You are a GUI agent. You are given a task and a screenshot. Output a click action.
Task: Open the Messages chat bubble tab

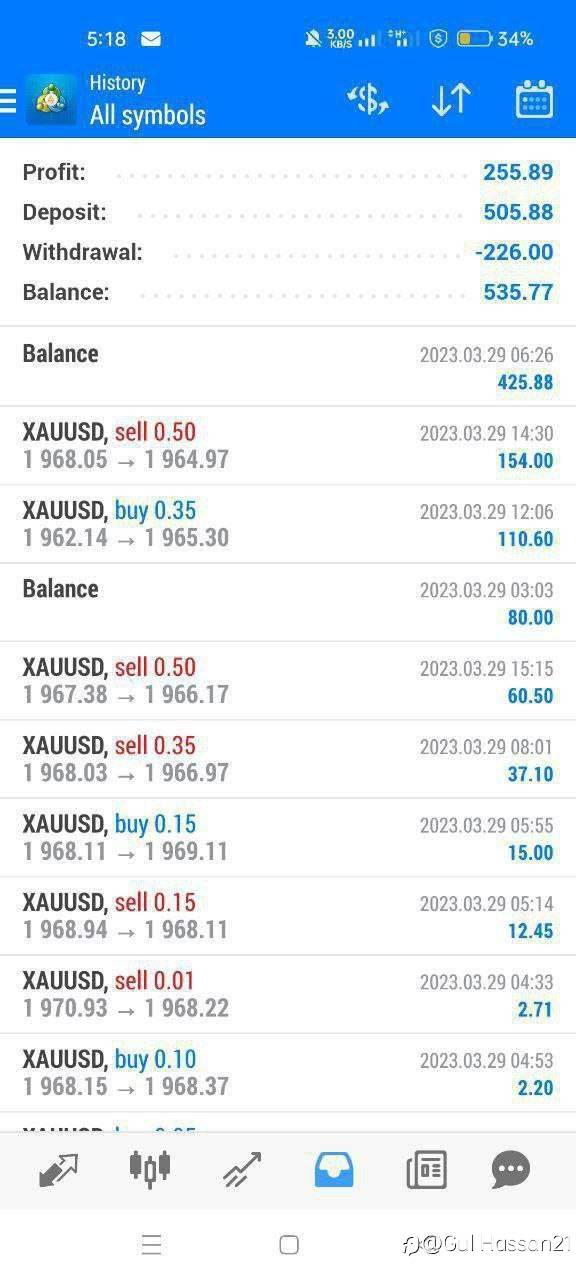click(511, 1169)
